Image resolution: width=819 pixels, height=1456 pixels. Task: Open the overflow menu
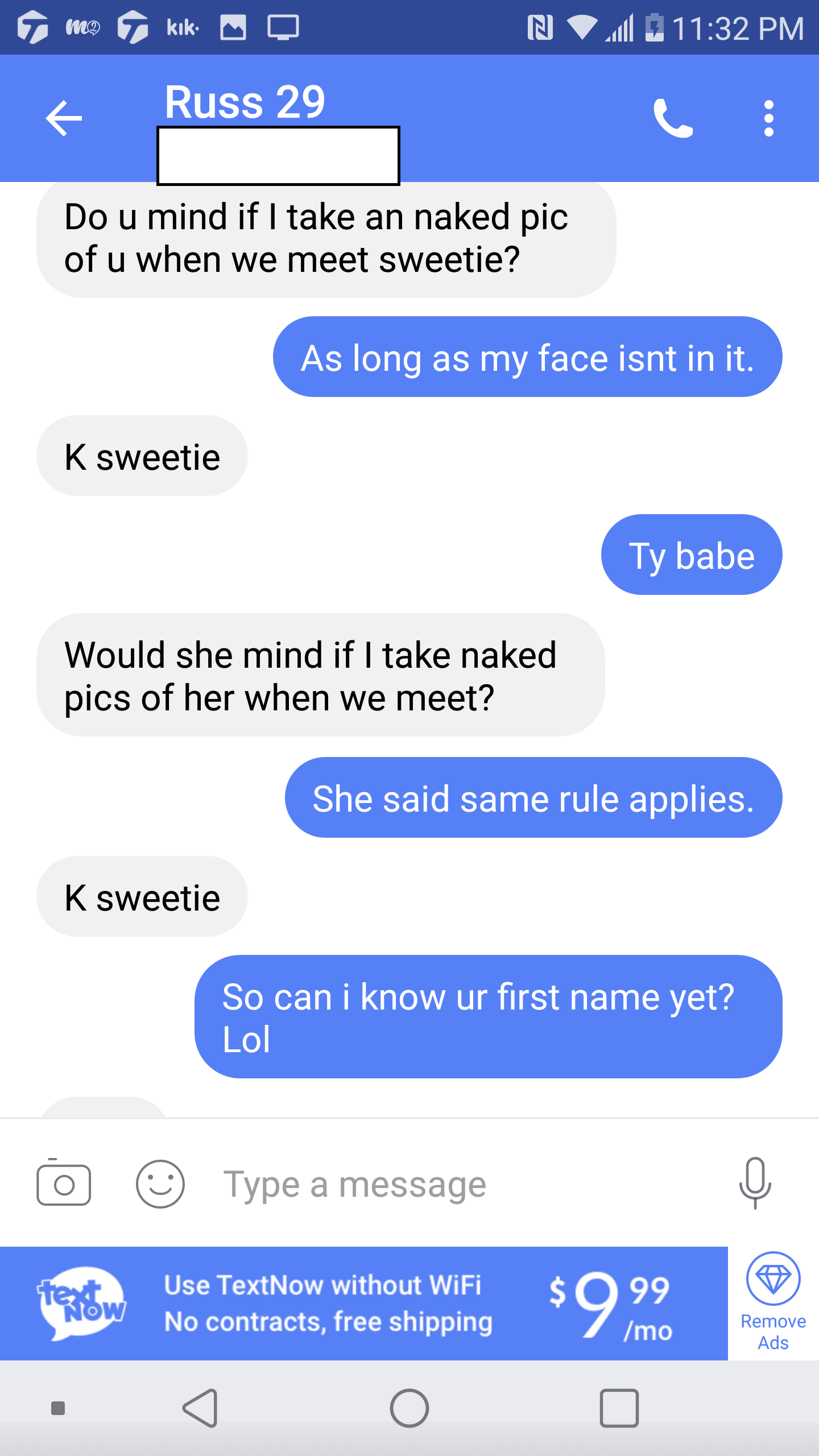(x=769, y=118)
